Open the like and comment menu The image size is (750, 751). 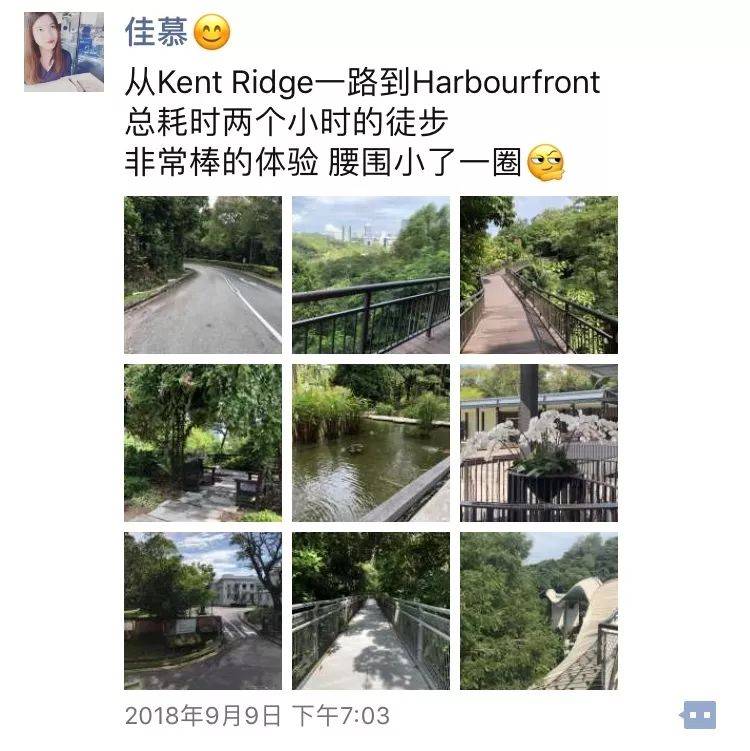point(698,715)
